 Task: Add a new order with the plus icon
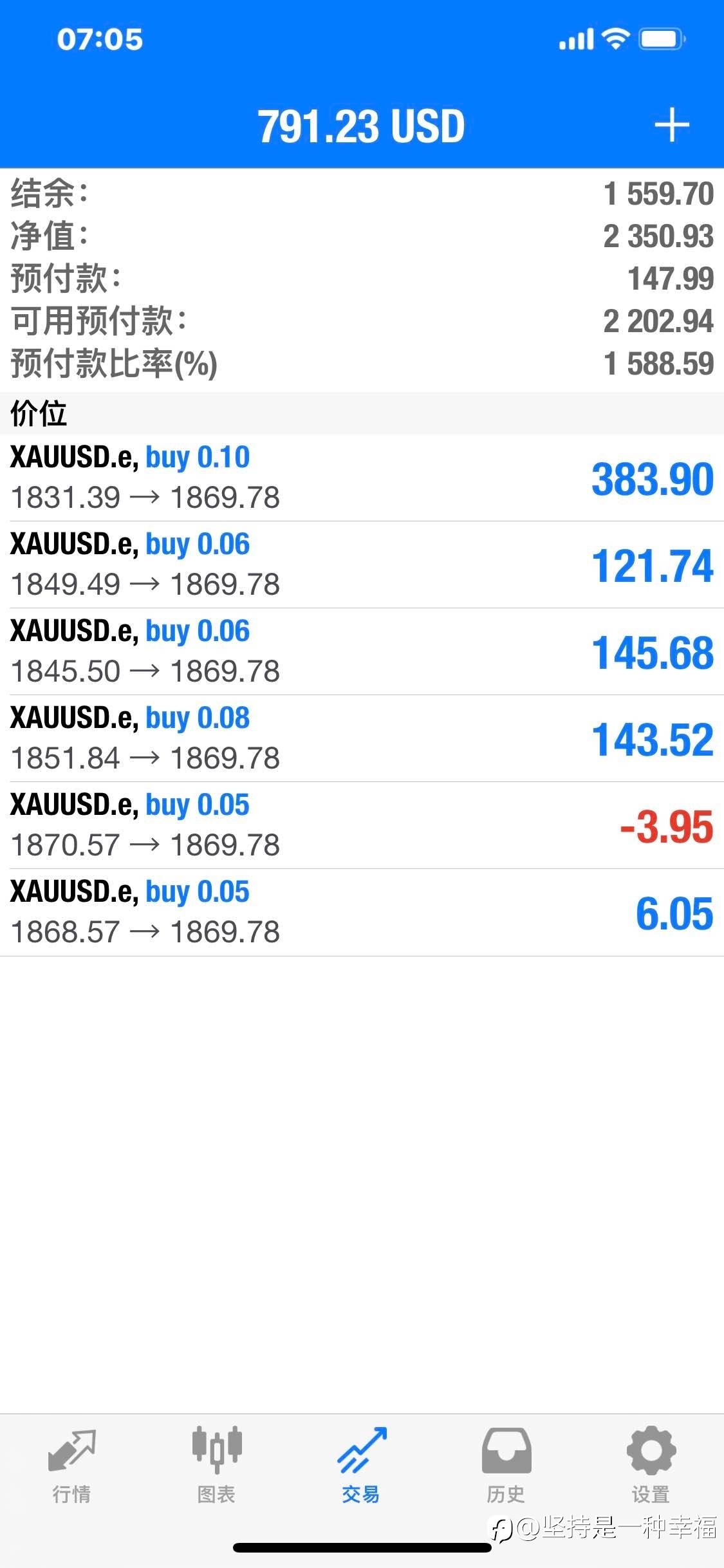(x=671, y=125)
